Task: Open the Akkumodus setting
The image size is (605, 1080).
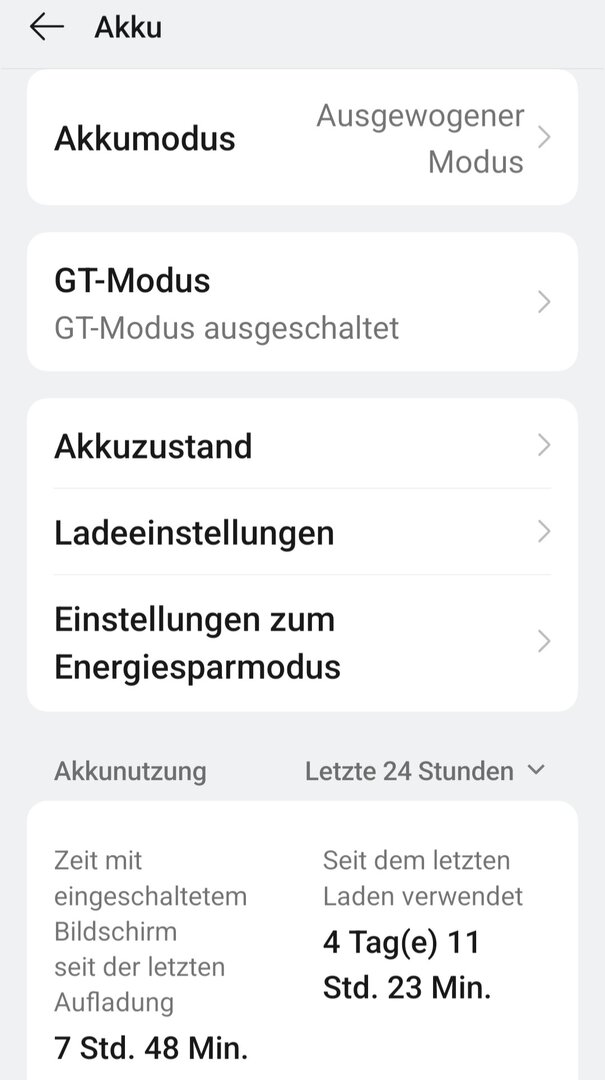Action: click(302, 138)
